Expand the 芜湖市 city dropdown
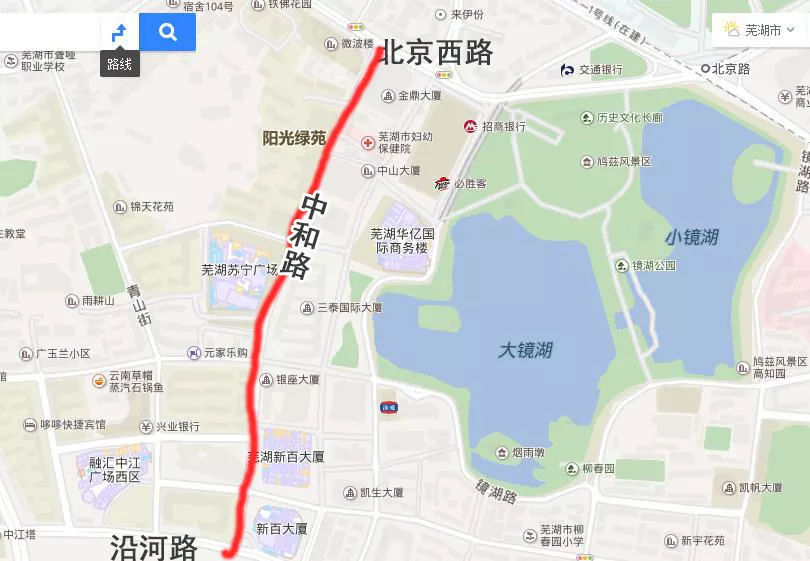 pyautogui.click(x=762, y=31)
